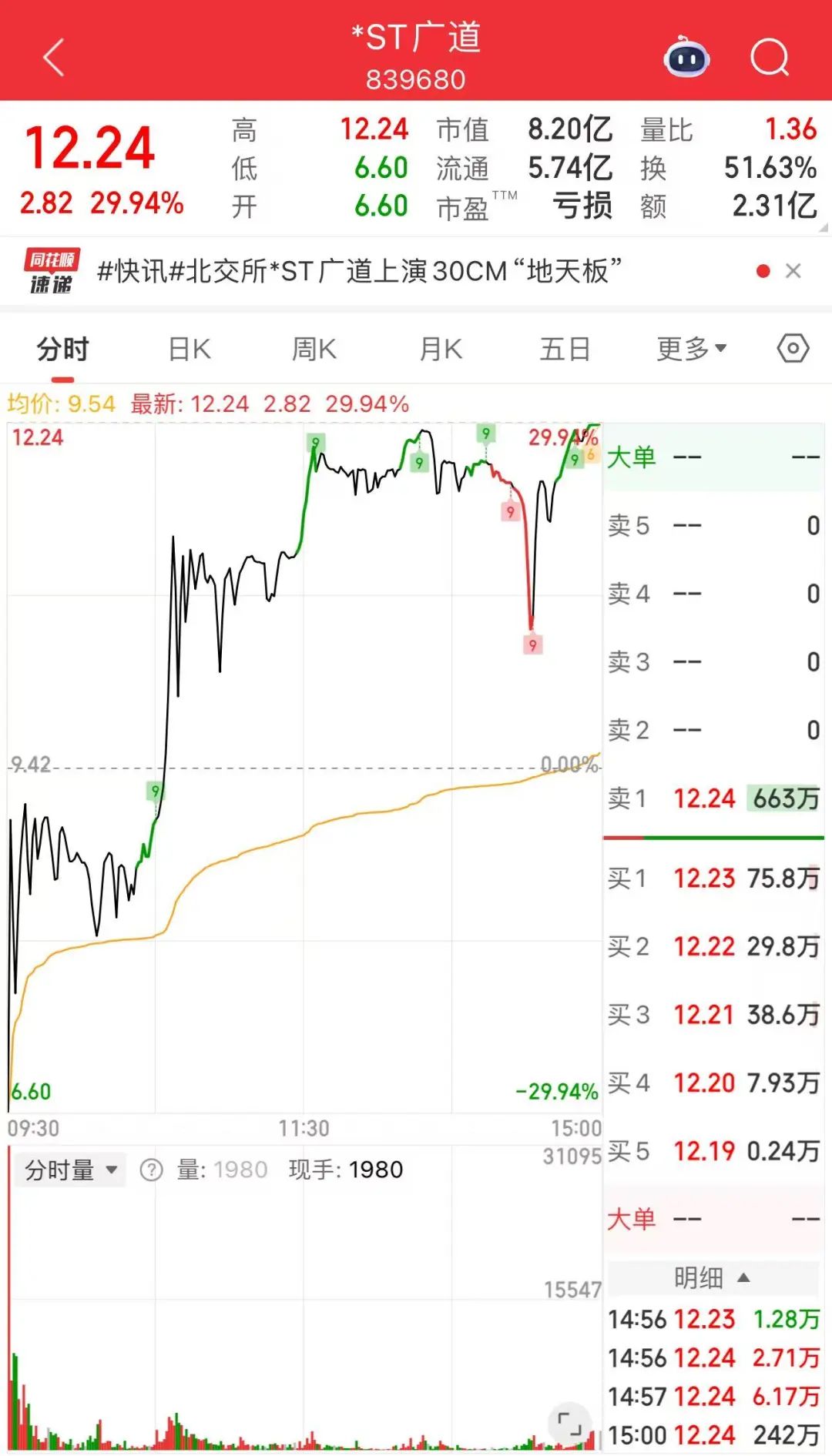
Task: Tap the 卖1 12.24 order row
Action: point(713,798)
